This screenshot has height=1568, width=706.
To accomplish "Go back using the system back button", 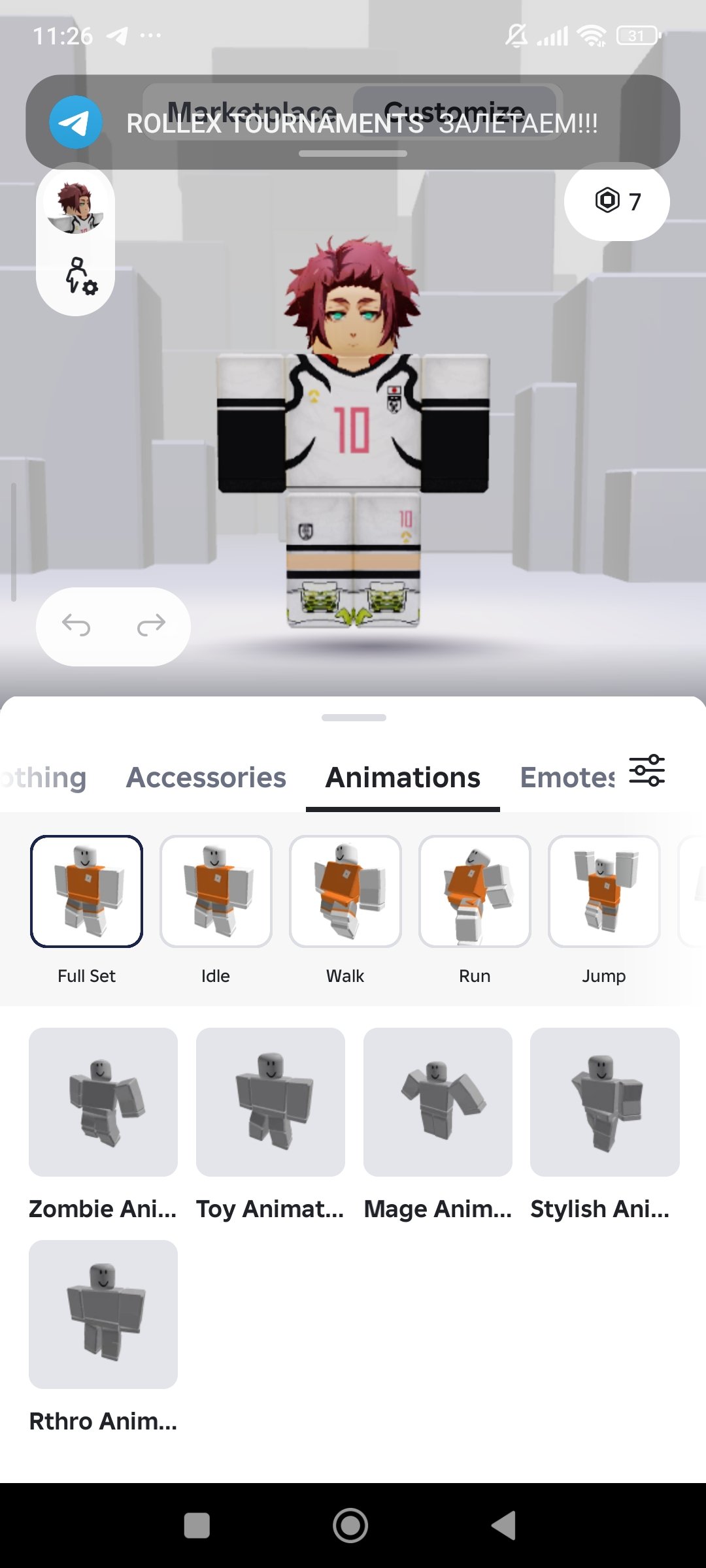I will tap(504, 1526).
